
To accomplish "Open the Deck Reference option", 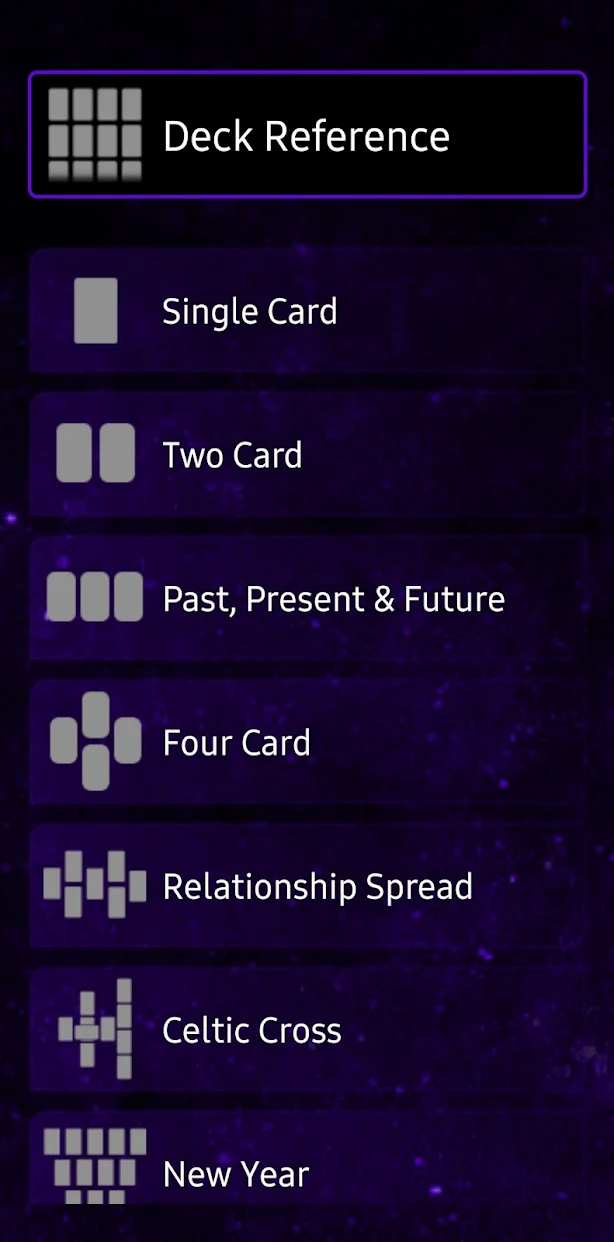I will pyautogui.click(x=306, y=135).
